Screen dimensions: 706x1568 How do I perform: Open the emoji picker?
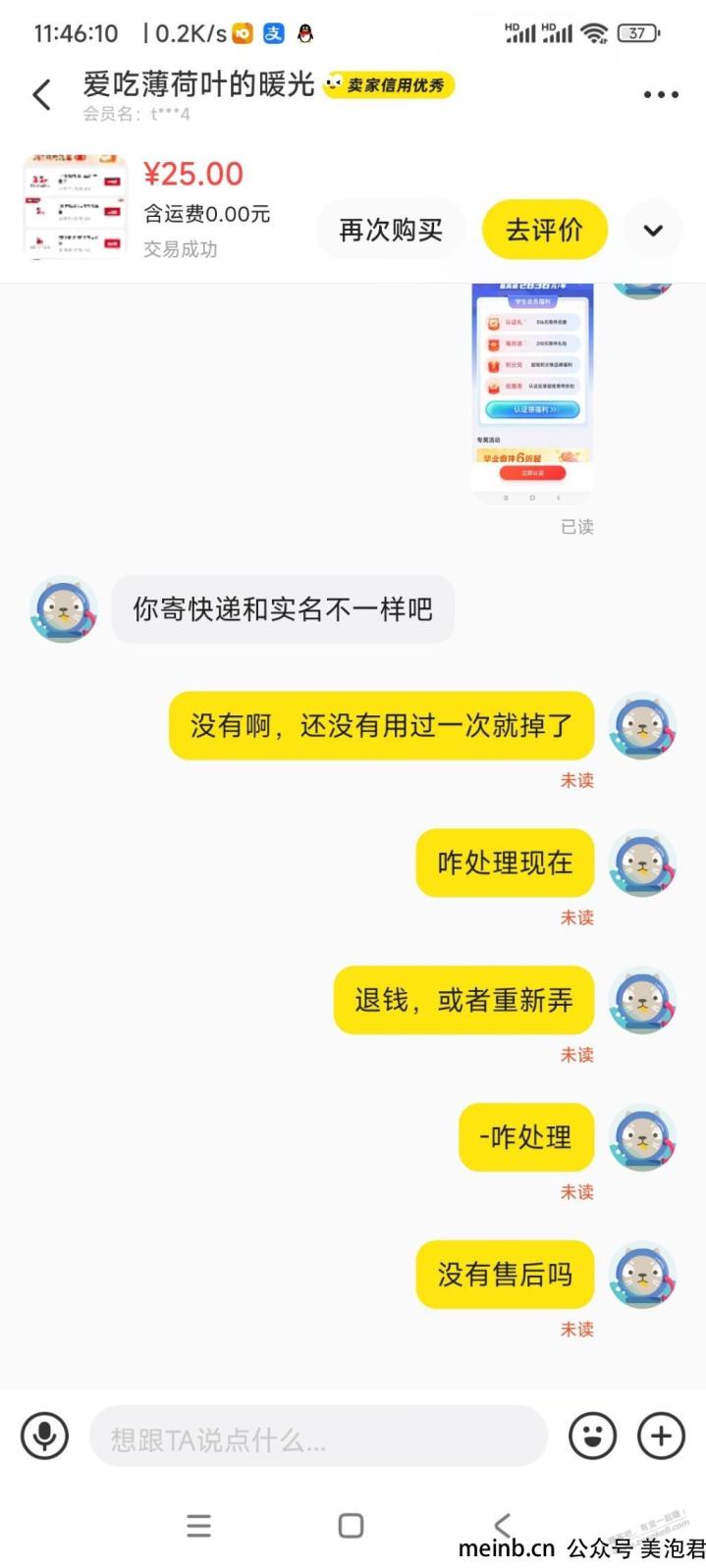coord(593,1437)
